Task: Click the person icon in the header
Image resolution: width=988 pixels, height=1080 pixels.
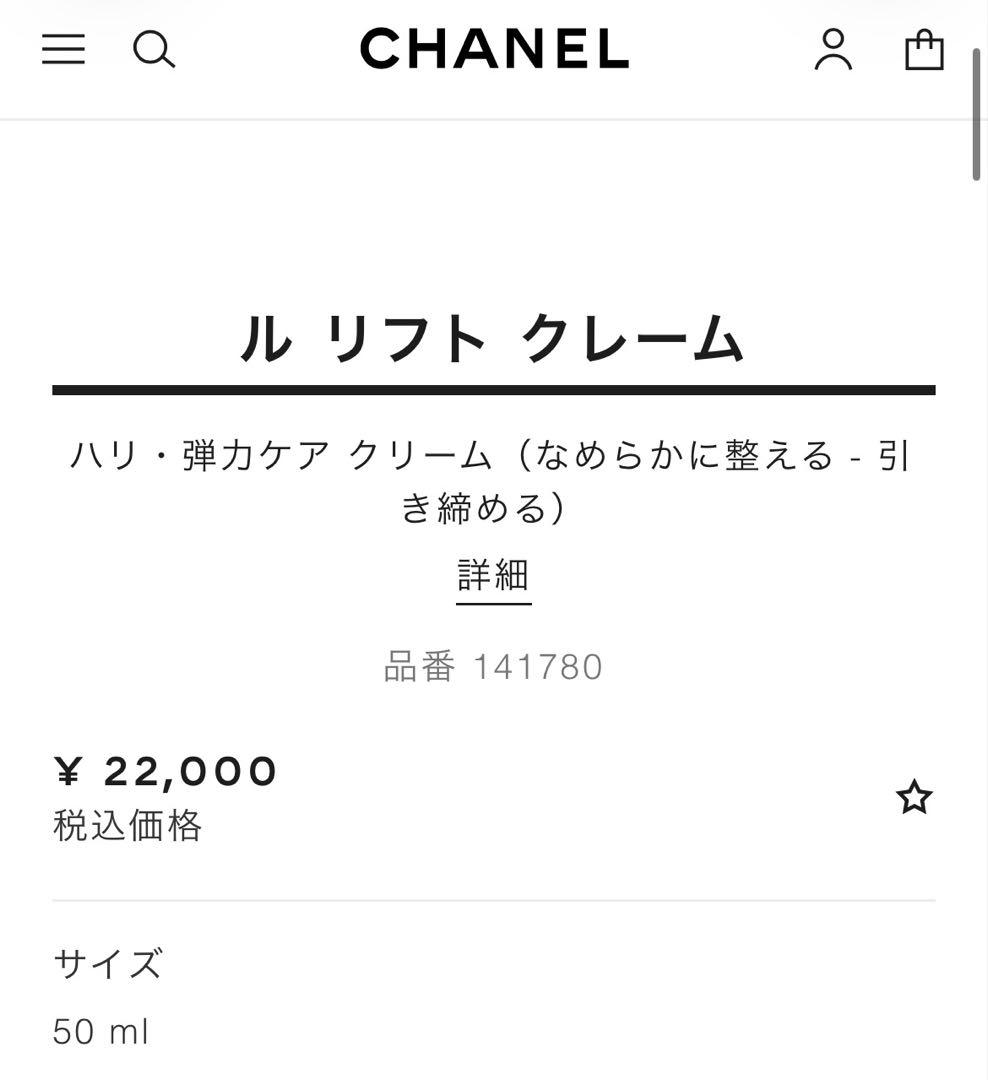Action: pos(834,49)
